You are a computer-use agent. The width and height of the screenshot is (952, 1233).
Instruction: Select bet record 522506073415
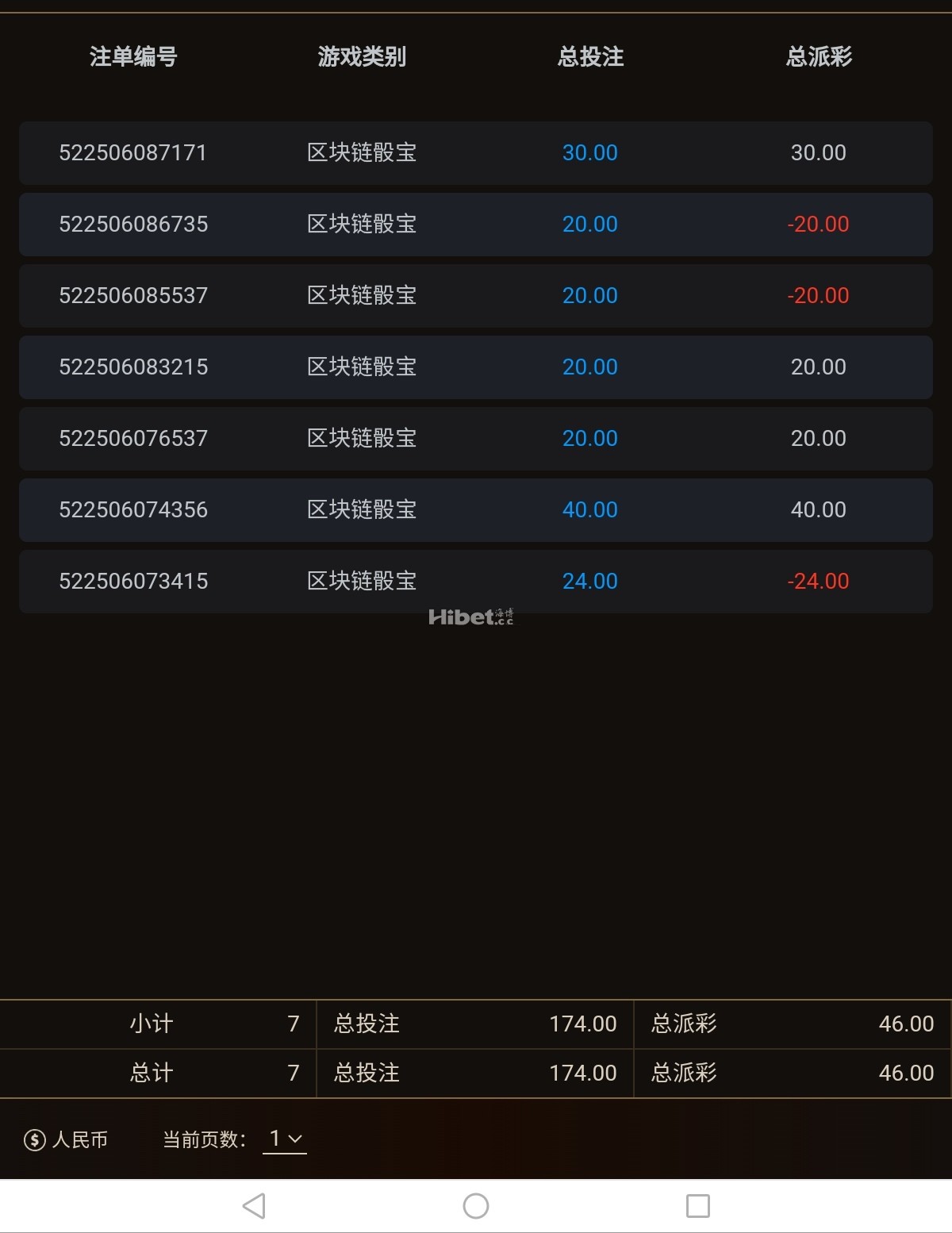tap(135, 581)
